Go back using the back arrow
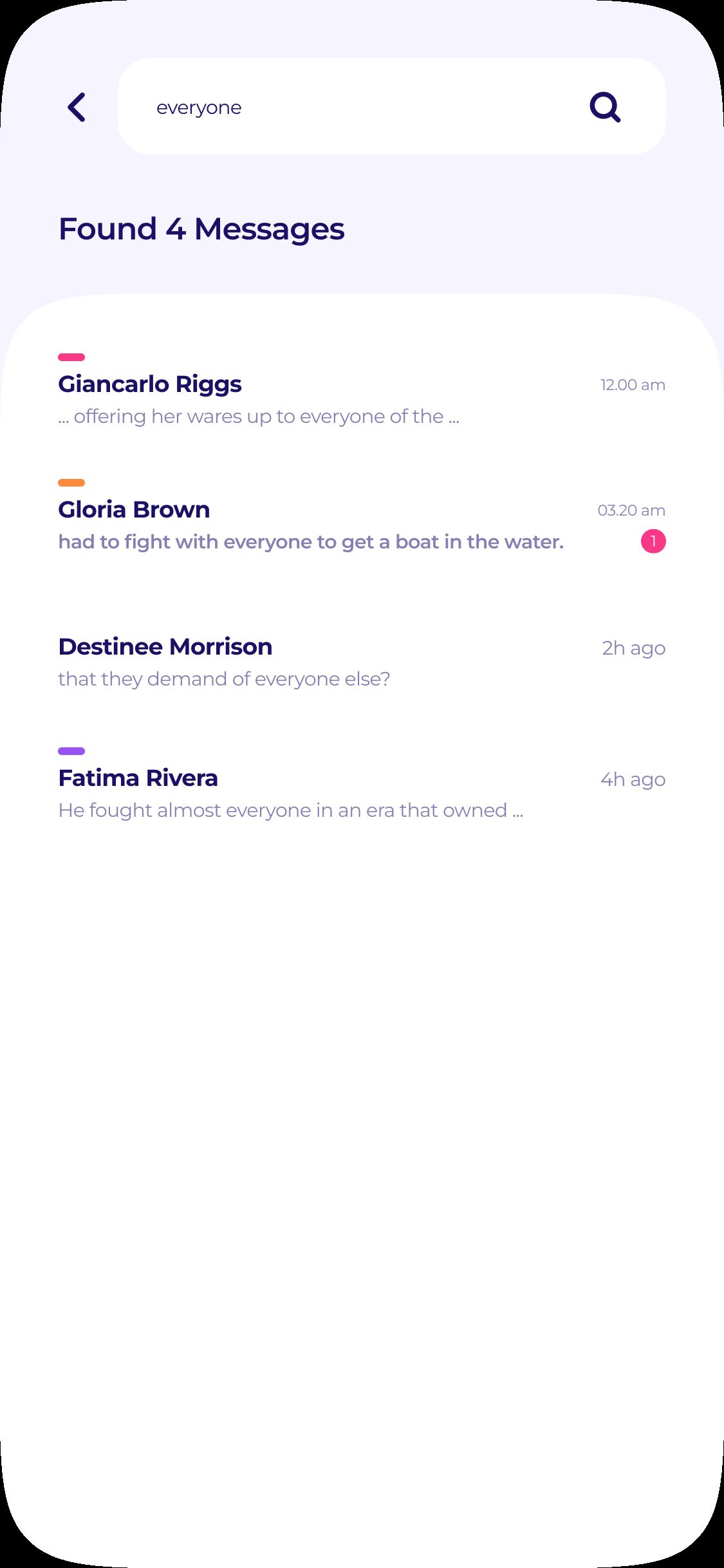Viewport: 724px width, 1568px height. click(x=77, y=107)
